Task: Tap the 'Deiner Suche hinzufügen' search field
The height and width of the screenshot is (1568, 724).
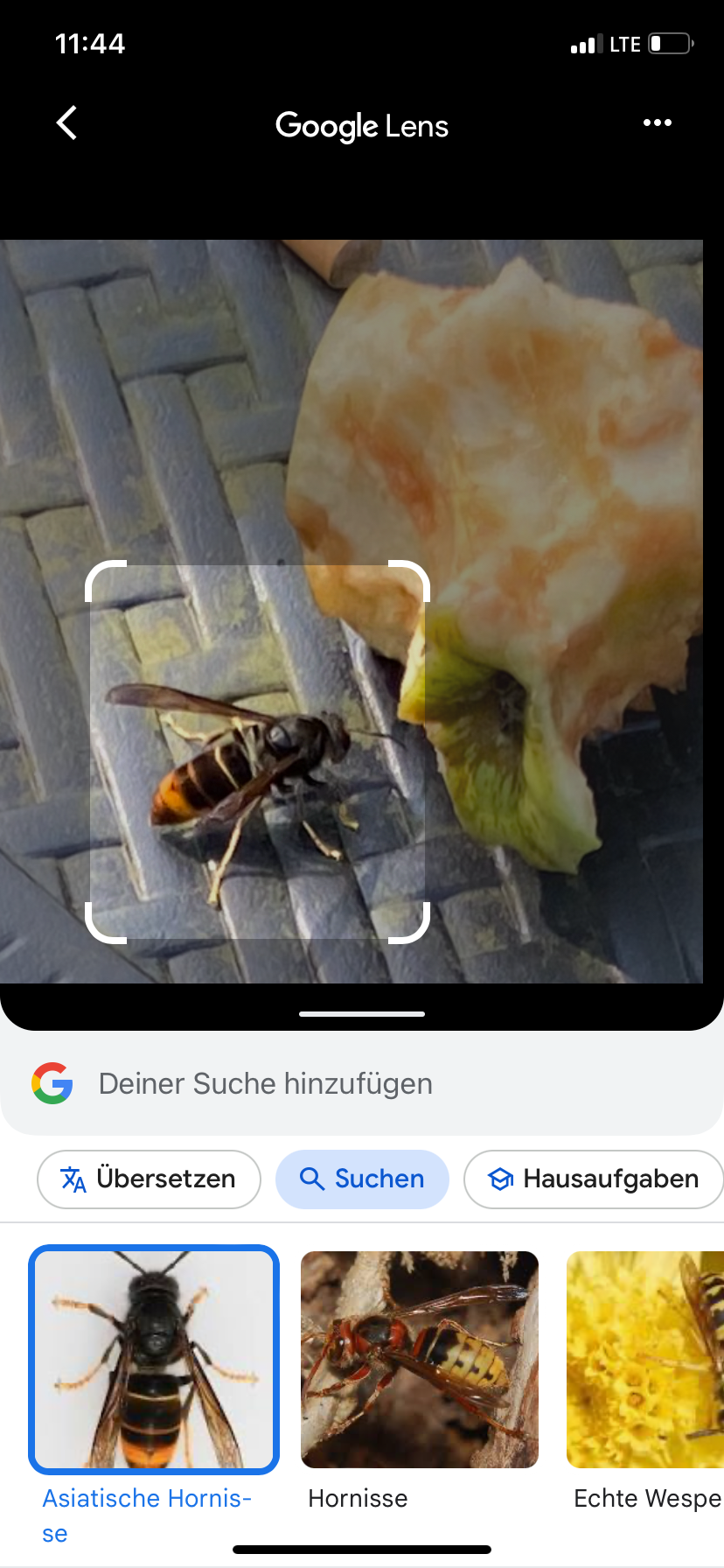Action: [362, 1083]
